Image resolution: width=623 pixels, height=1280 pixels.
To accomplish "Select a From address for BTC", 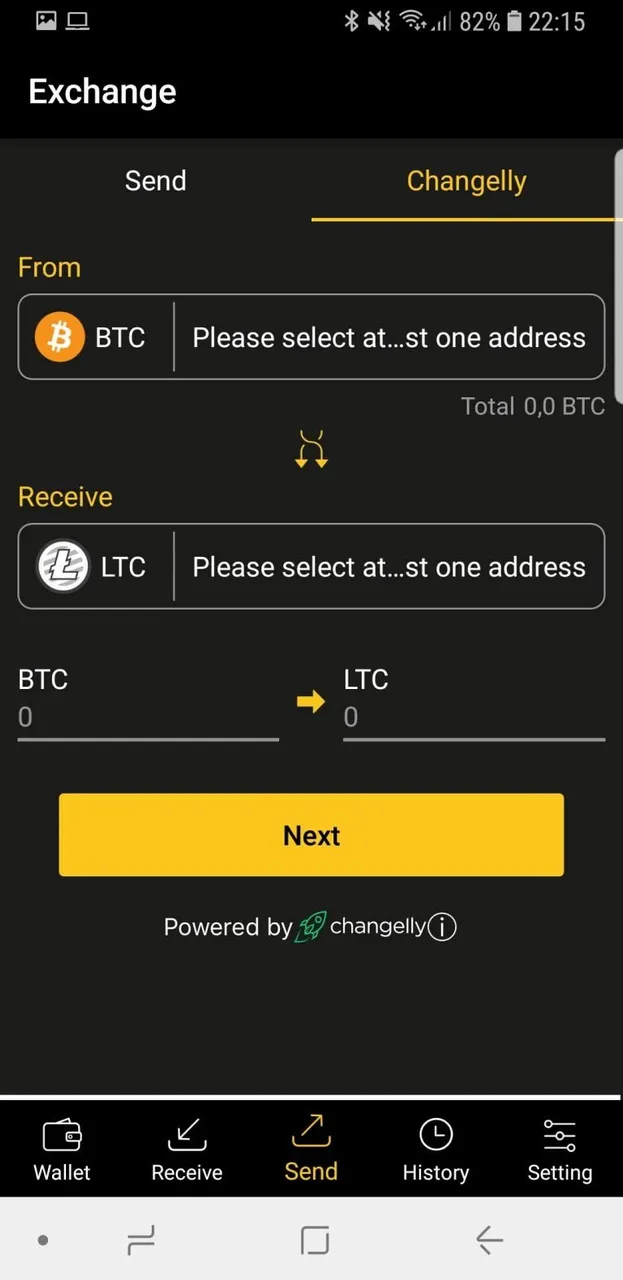I will (x=388, y=338).
